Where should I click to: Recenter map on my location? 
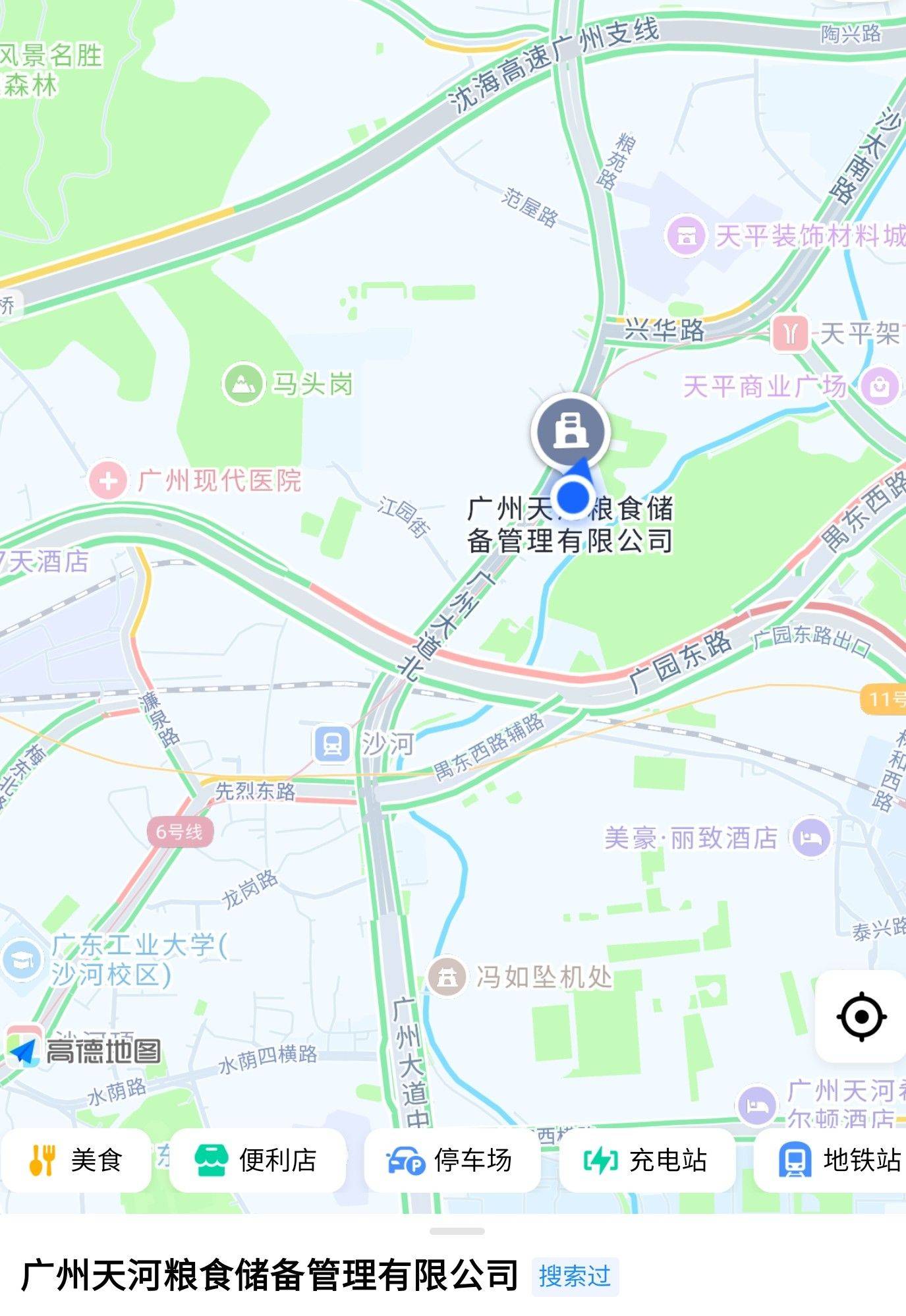pyautogui.click(x=861, y=1016)
